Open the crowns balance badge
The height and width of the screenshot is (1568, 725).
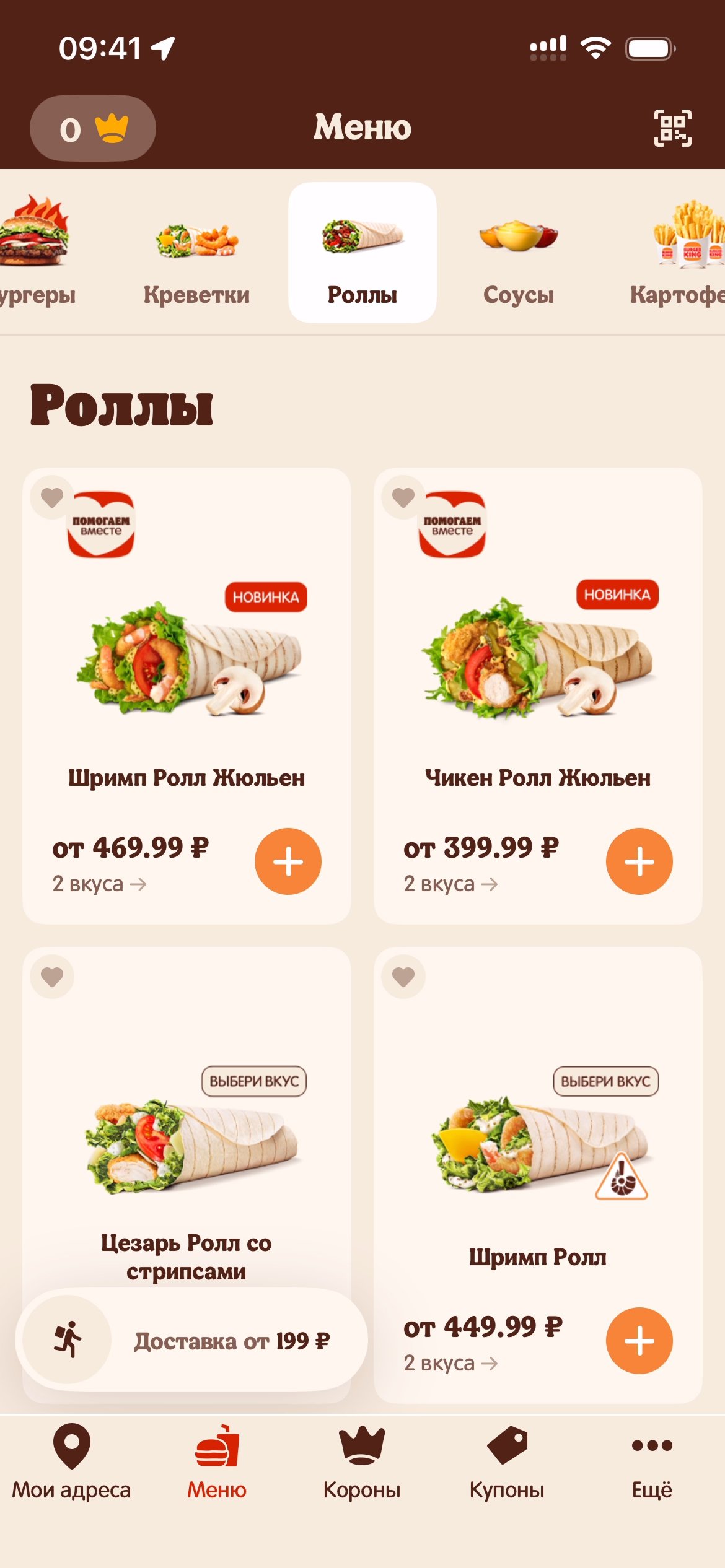93,129
